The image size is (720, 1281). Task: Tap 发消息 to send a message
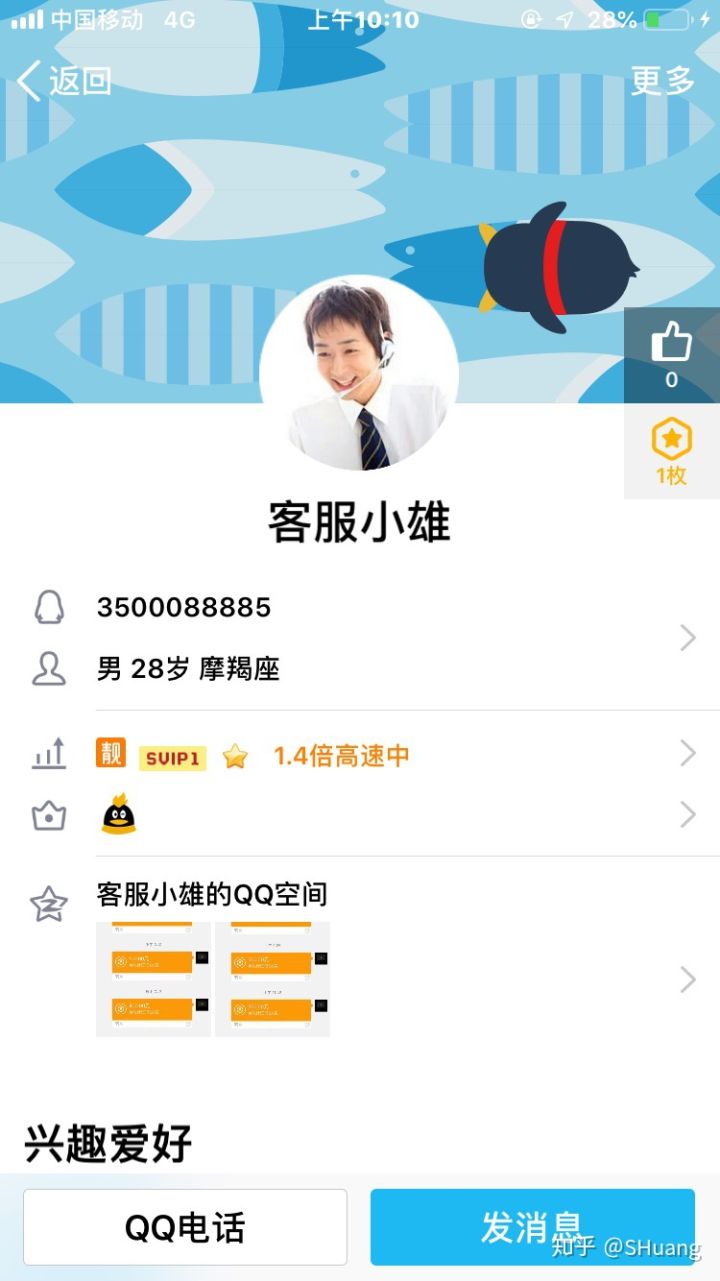tap(532, 1227)
